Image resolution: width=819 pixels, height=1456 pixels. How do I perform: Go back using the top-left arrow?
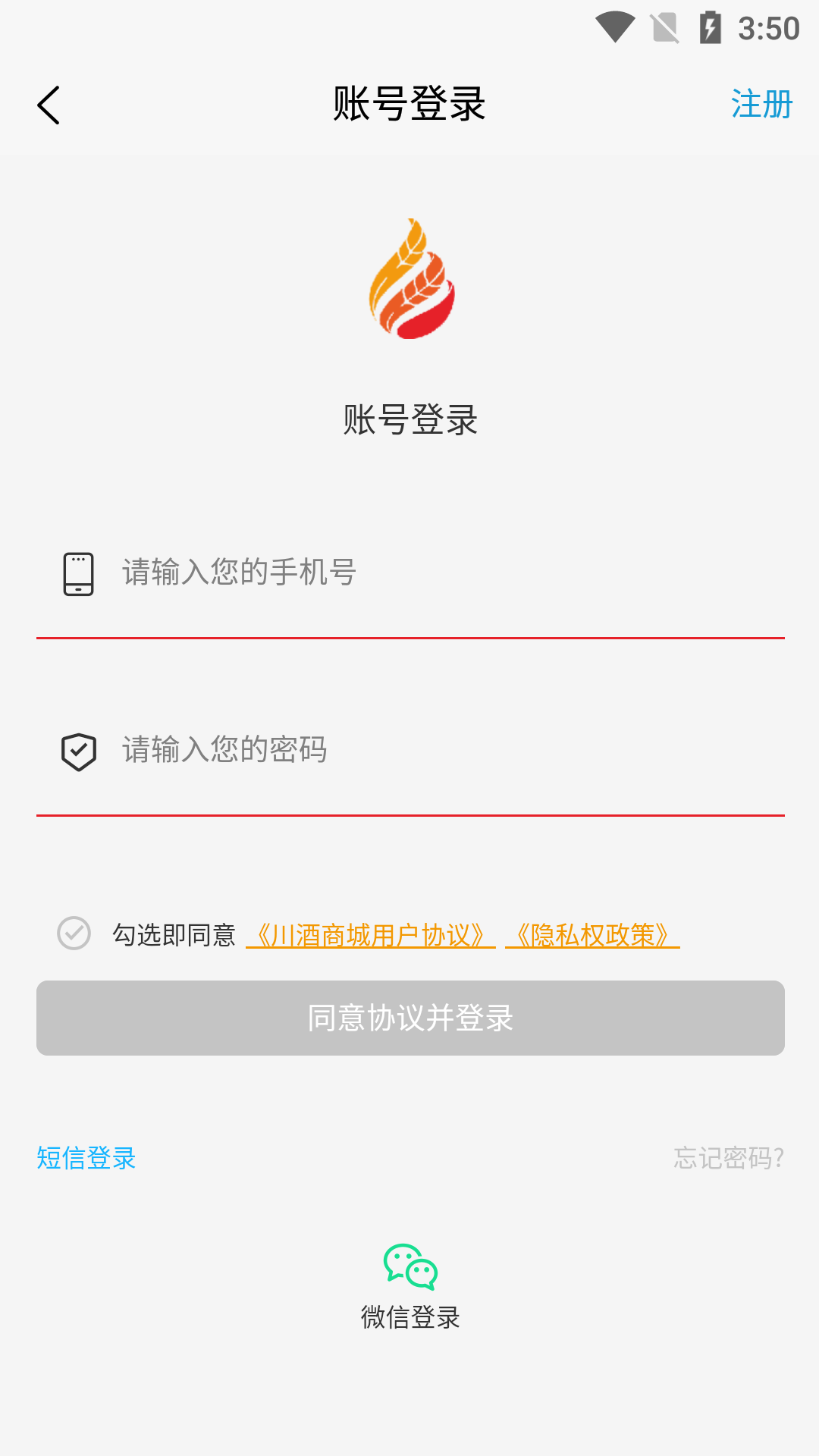click(x=49, y=105)
